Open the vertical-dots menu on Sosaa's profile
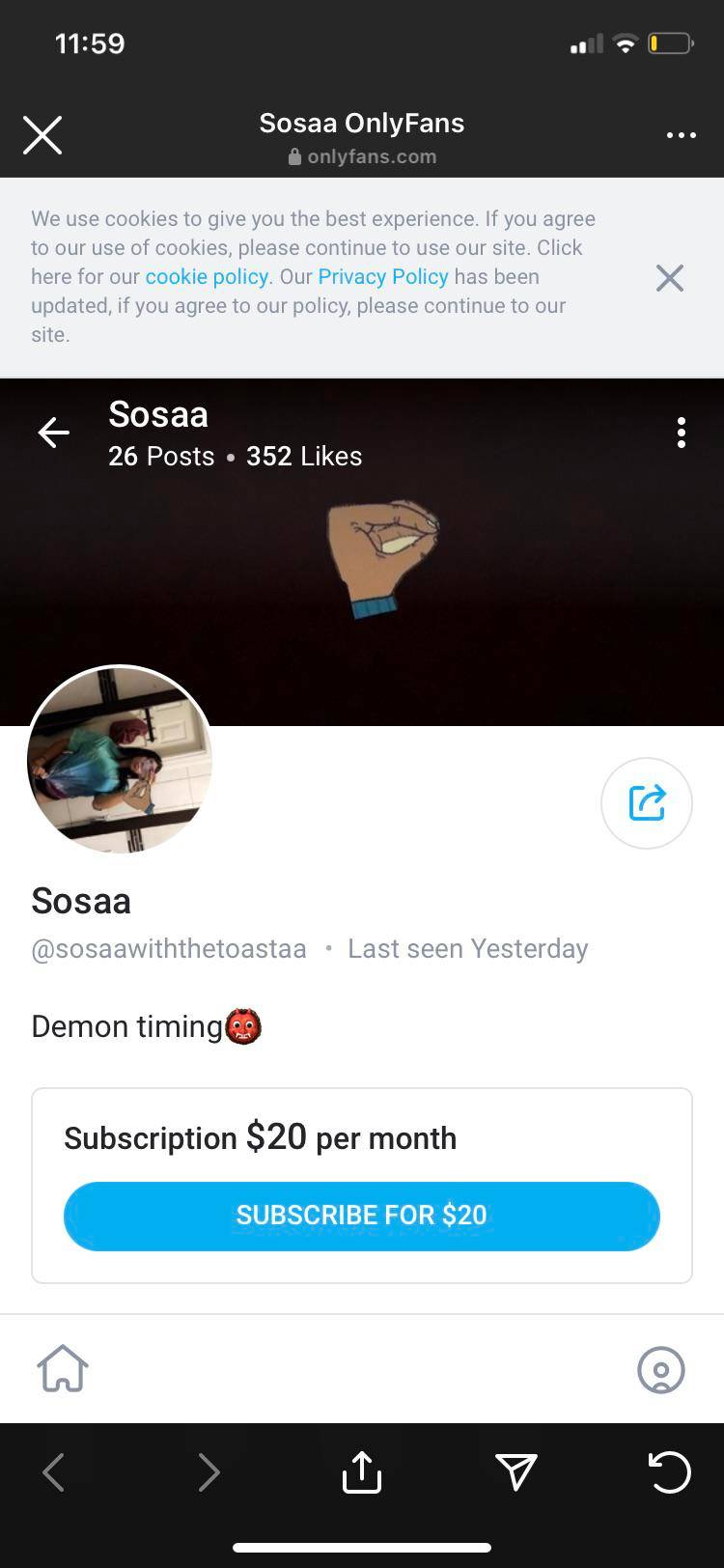724x1568 pixels. pyautogui.click(x=681, y=433)
